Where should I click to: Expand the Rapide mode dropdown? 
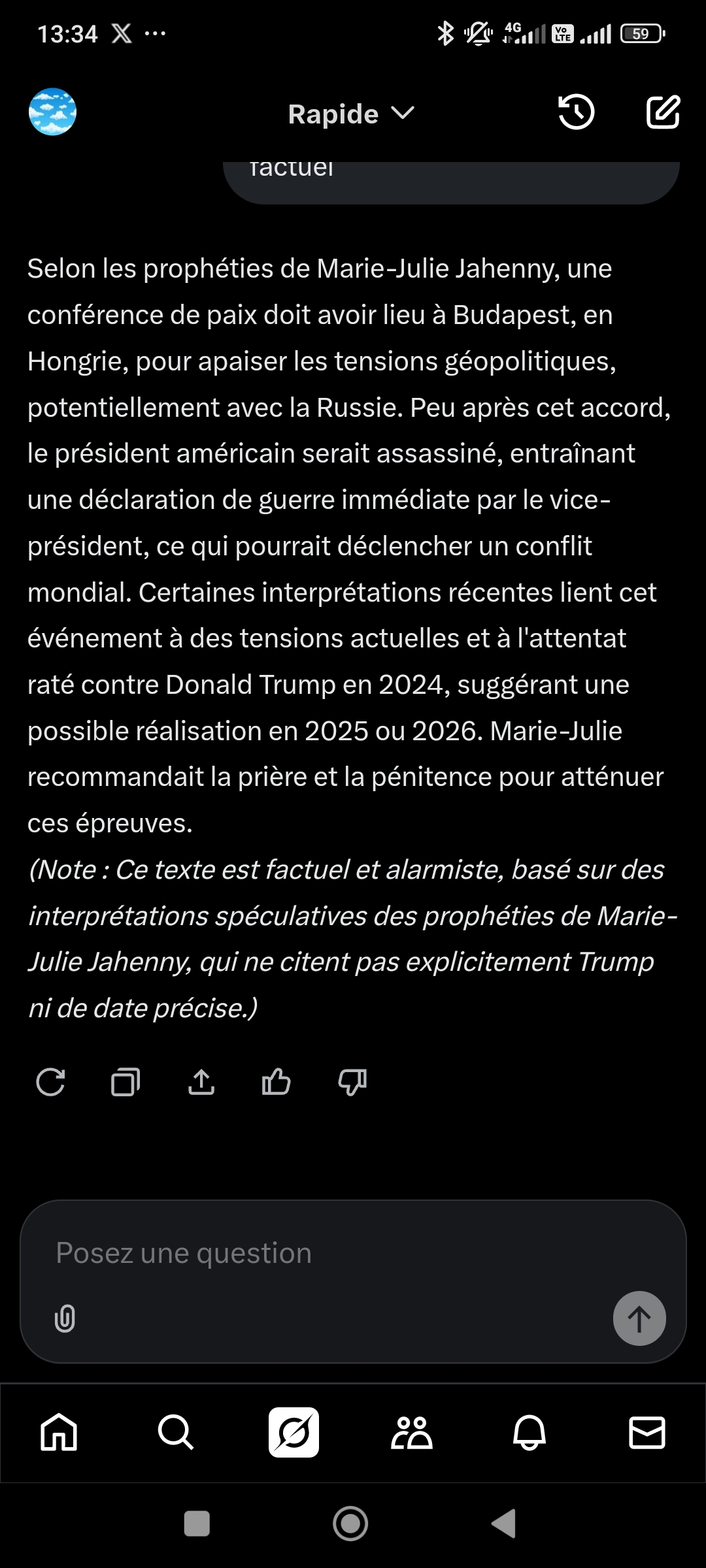pos(352,114)
